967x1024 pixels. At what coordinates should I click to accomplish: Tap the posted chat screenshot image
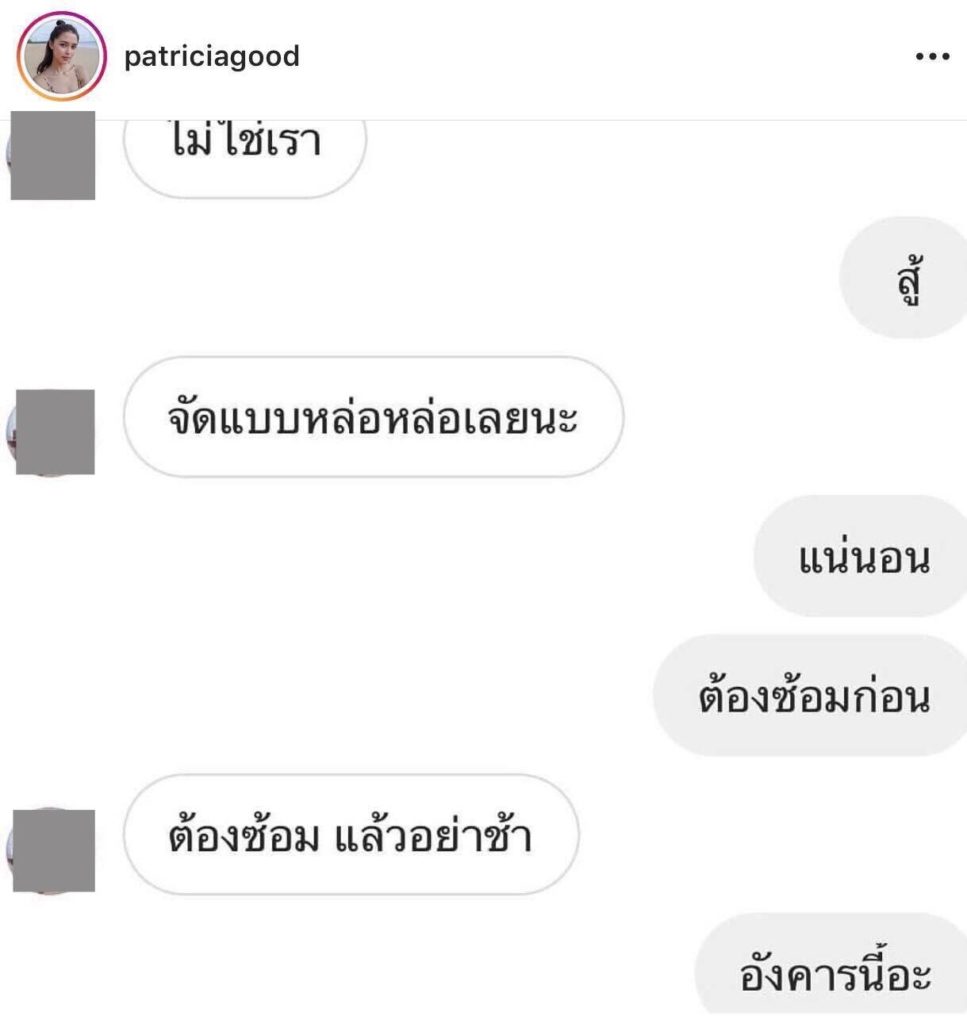pyautogui.click(x=483, y=570)
